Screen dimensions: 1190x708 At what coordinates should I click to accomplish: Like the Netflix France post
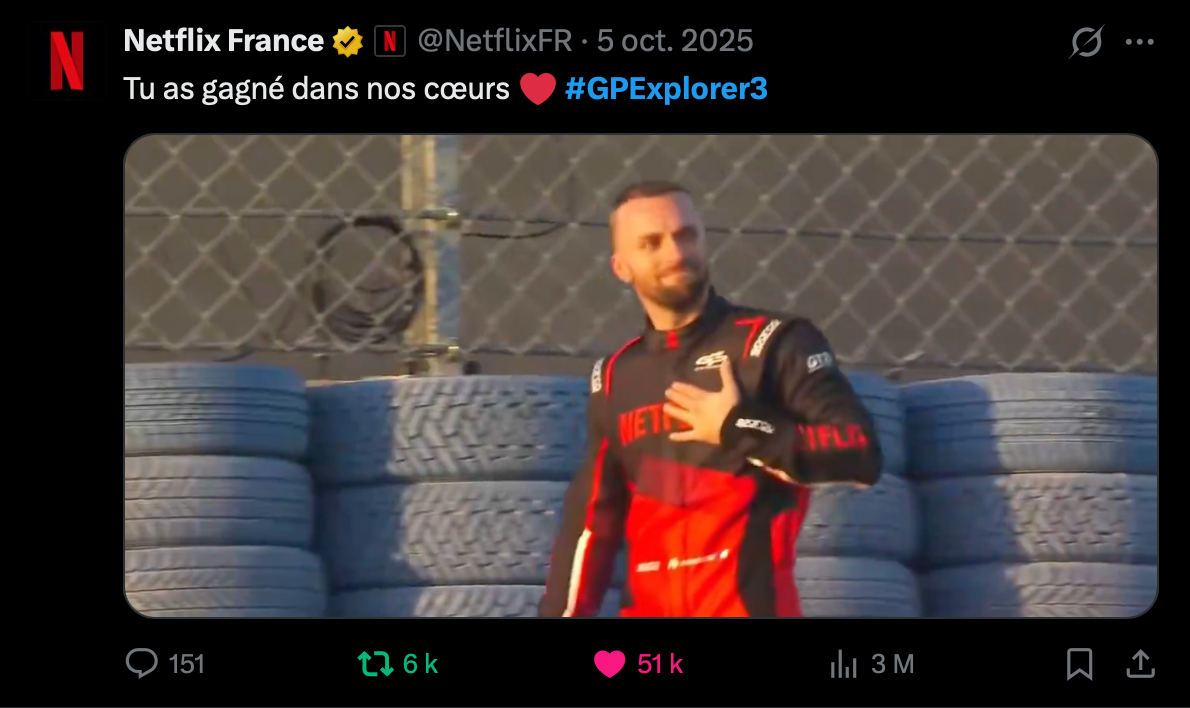pyautogui.click(x=609, y=663)
